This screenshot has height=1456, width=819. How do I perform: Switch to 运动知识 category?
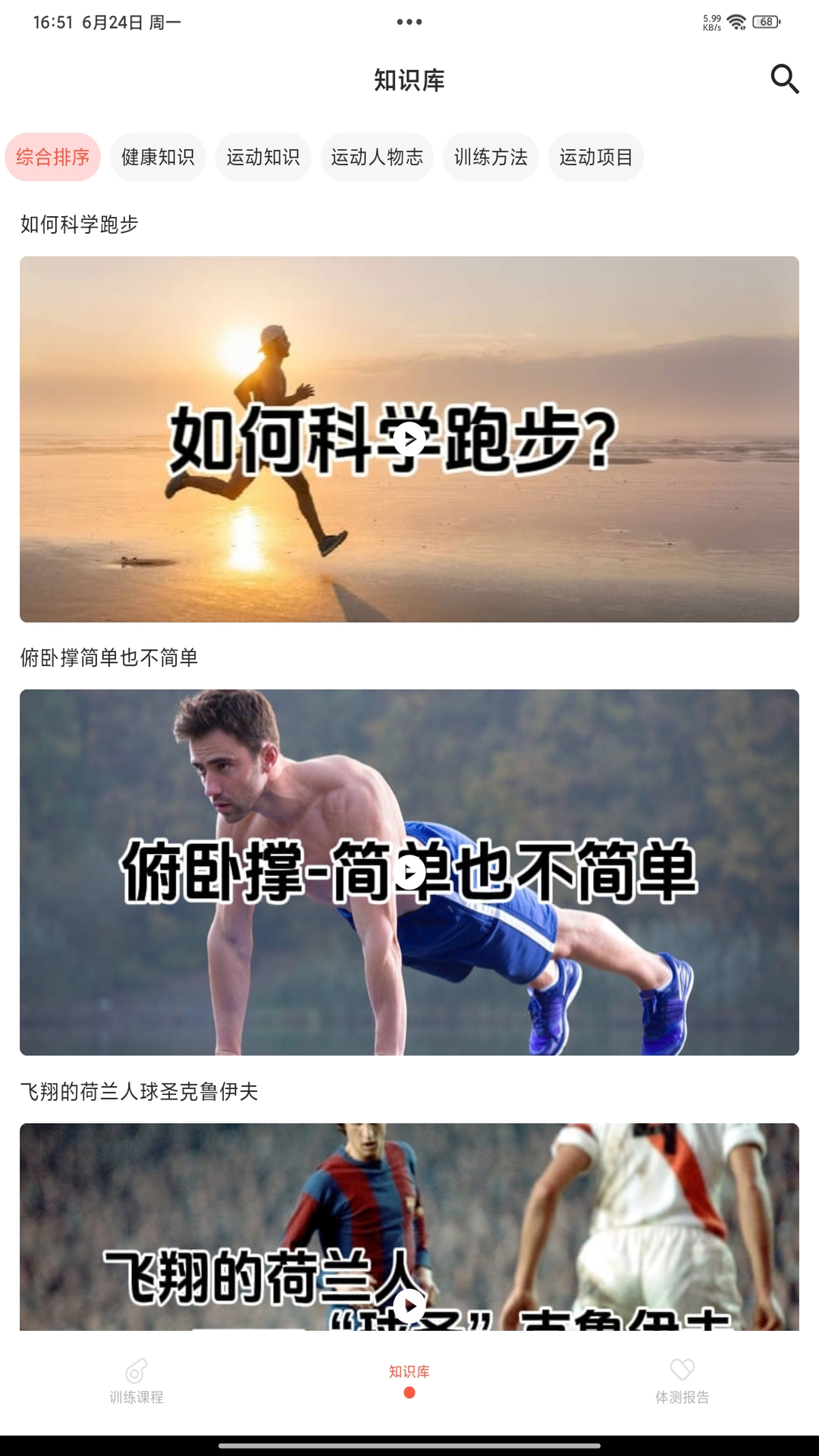tap(264, 157)
